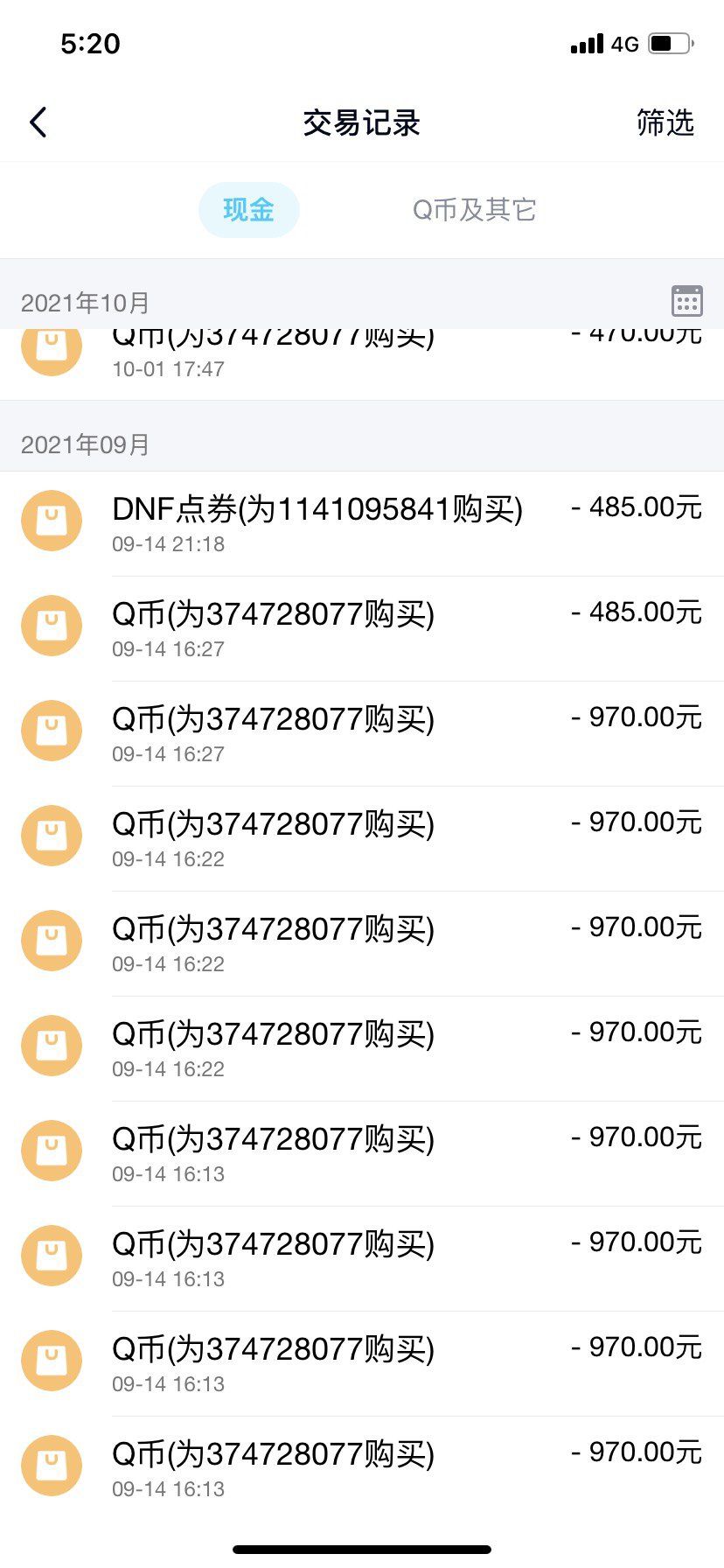Switch to the Q币及其它 tab
The image size is (724, 1568).
(474, 210)
